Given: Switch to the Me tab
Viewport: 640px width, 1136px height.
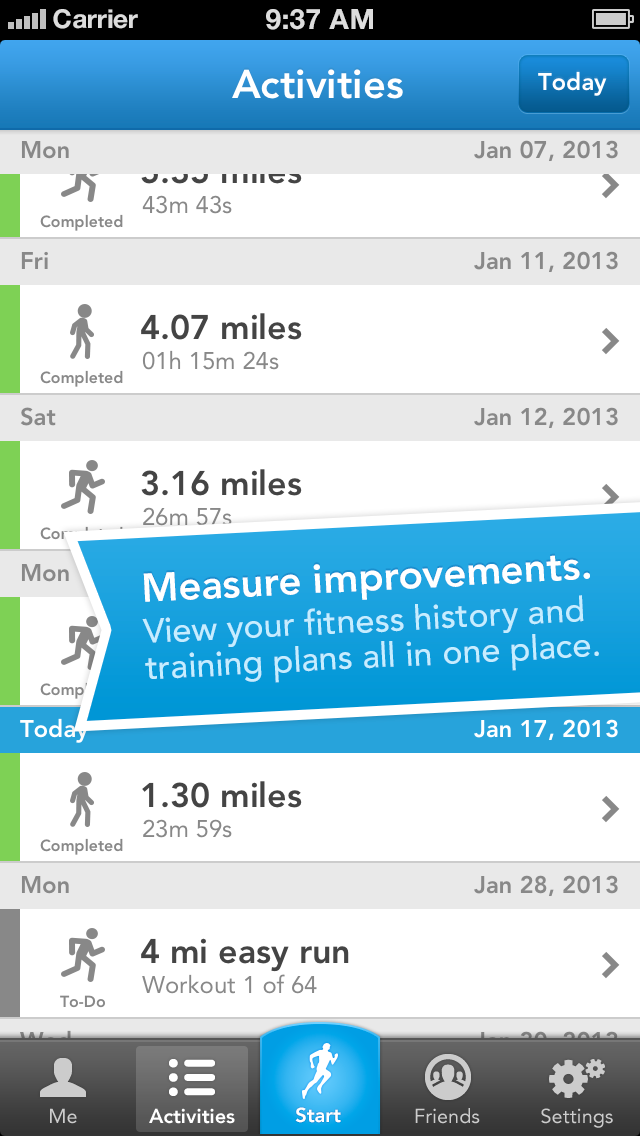Looking at the screenshot, I should [63, 1090].
